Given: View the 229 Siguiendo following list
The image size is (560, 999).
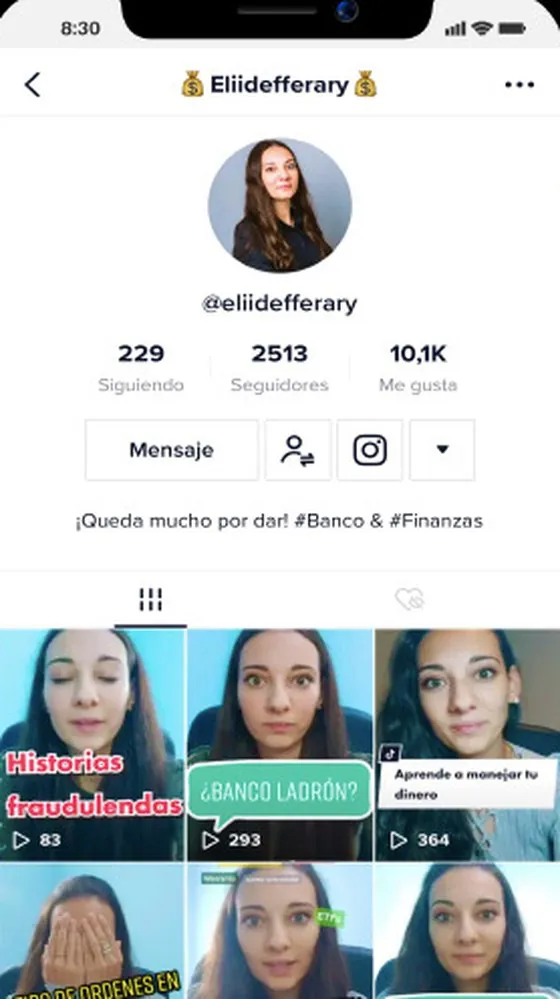Looking at the screenshot, I should [x=141, y=368].
